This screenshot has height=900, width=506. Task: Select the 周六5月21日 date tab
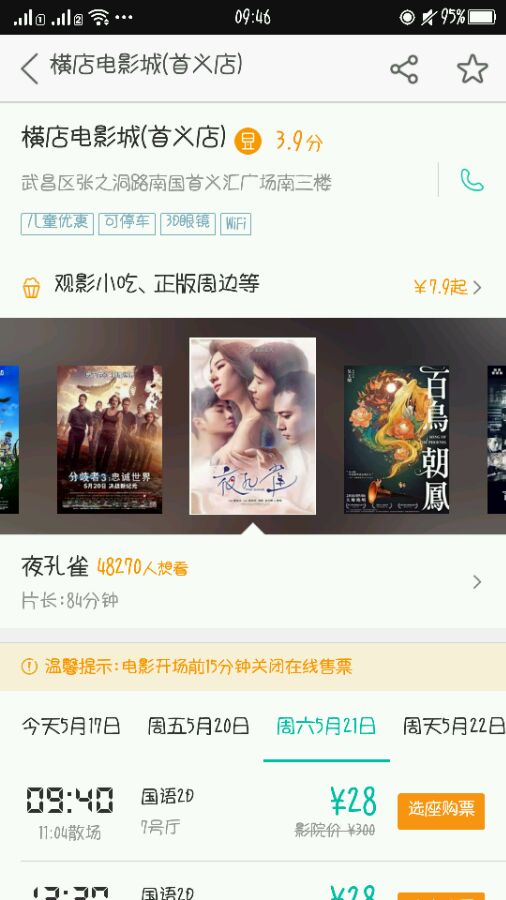pyautogui.click(x=326, y=726)
